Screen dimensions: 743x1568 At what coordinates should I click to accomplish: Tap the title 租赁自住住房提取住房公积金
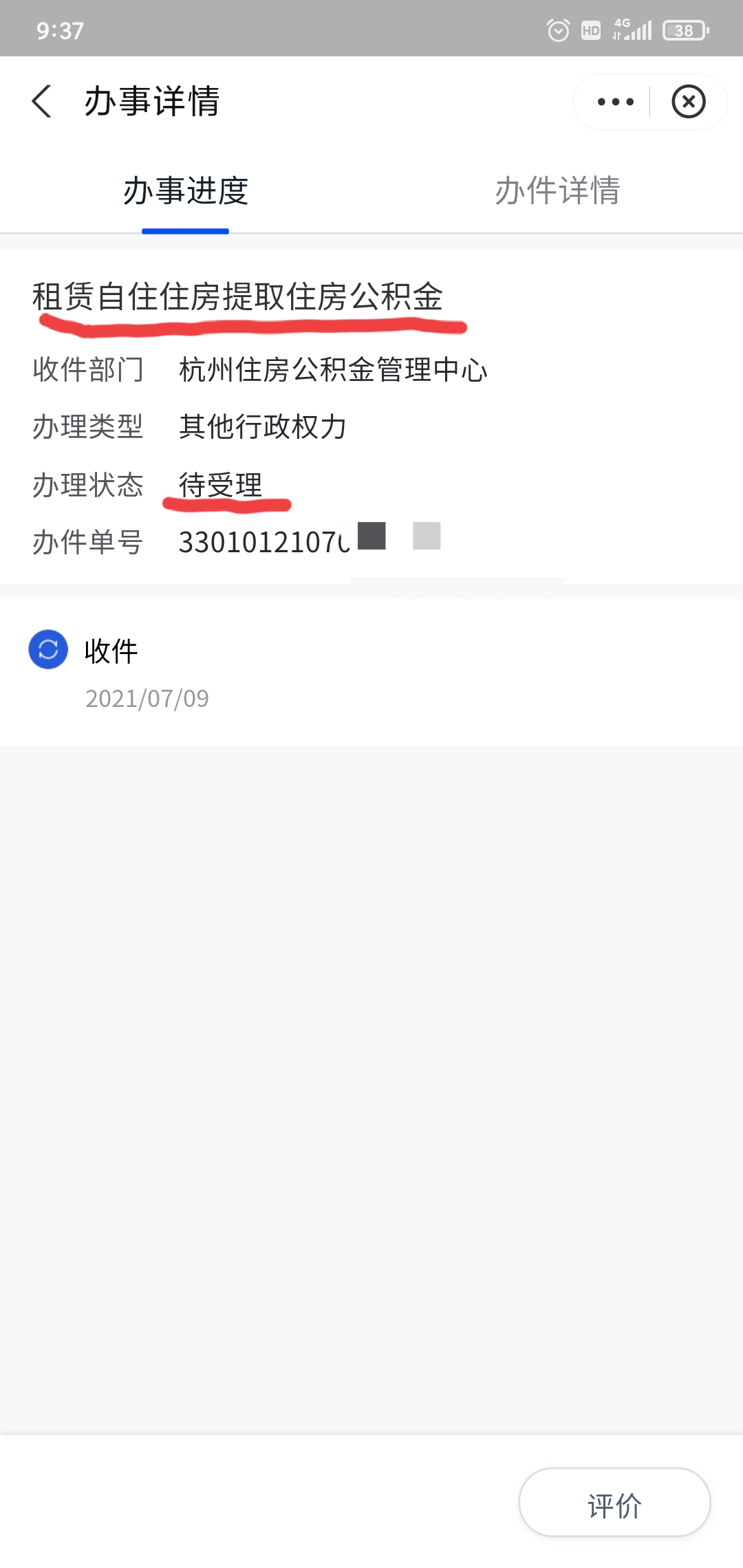coord(239,294)
